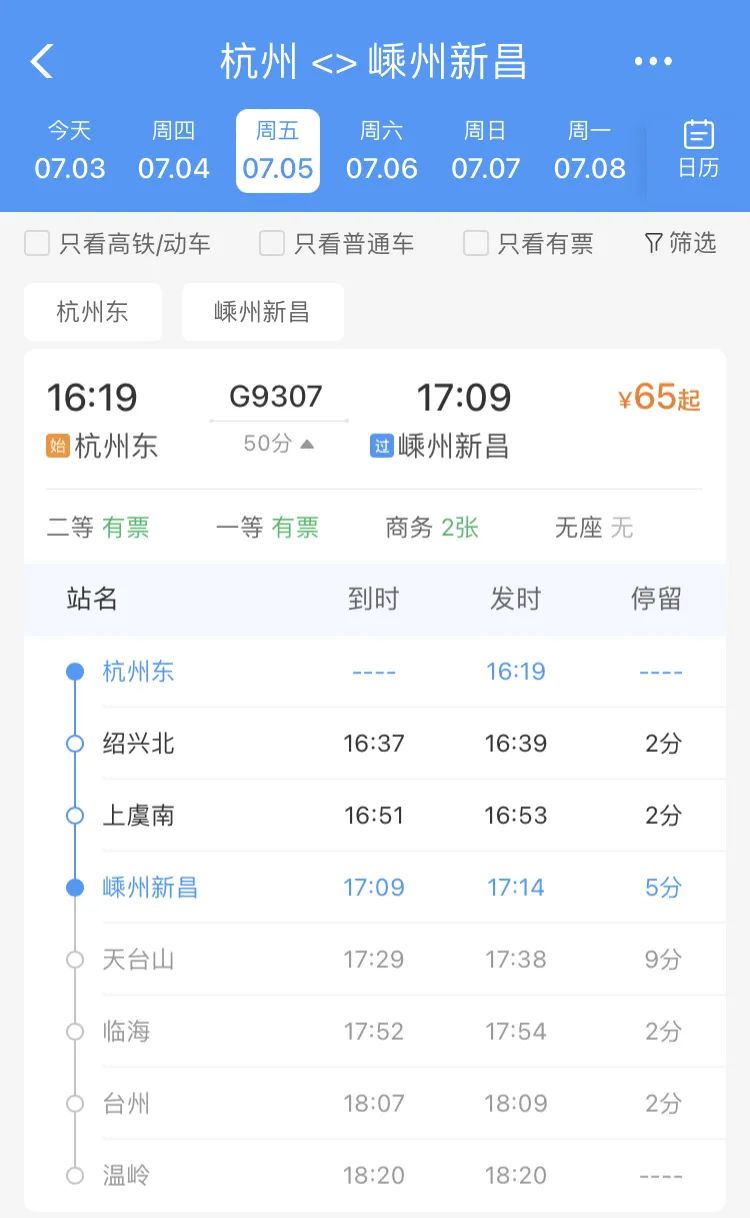
Task: Collapse the G9307 stop list arrow
Action: pos(308,444)
